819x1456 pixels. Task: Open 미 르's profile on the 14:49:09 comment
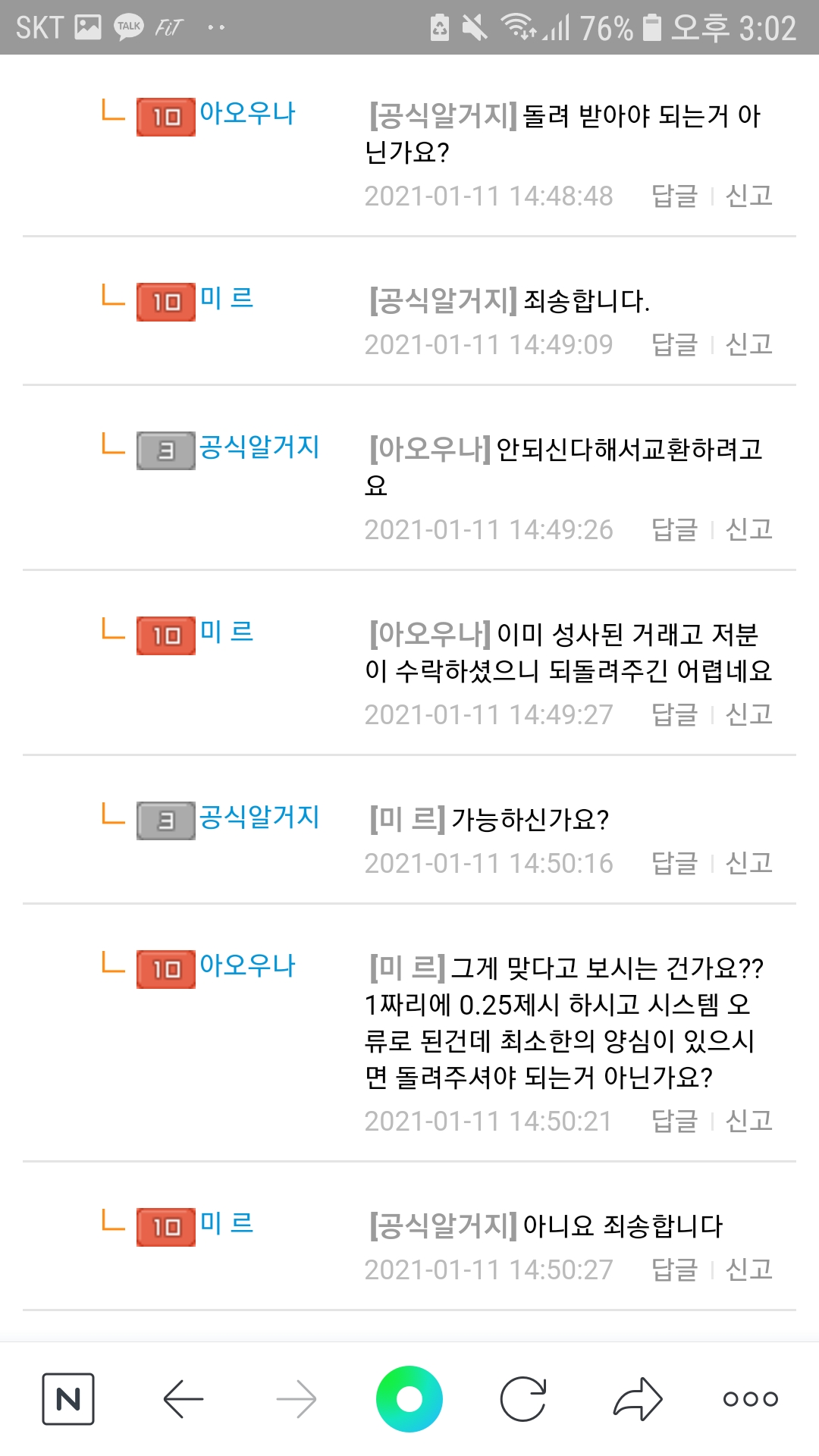pyautogui.click(x=227, y=299)
